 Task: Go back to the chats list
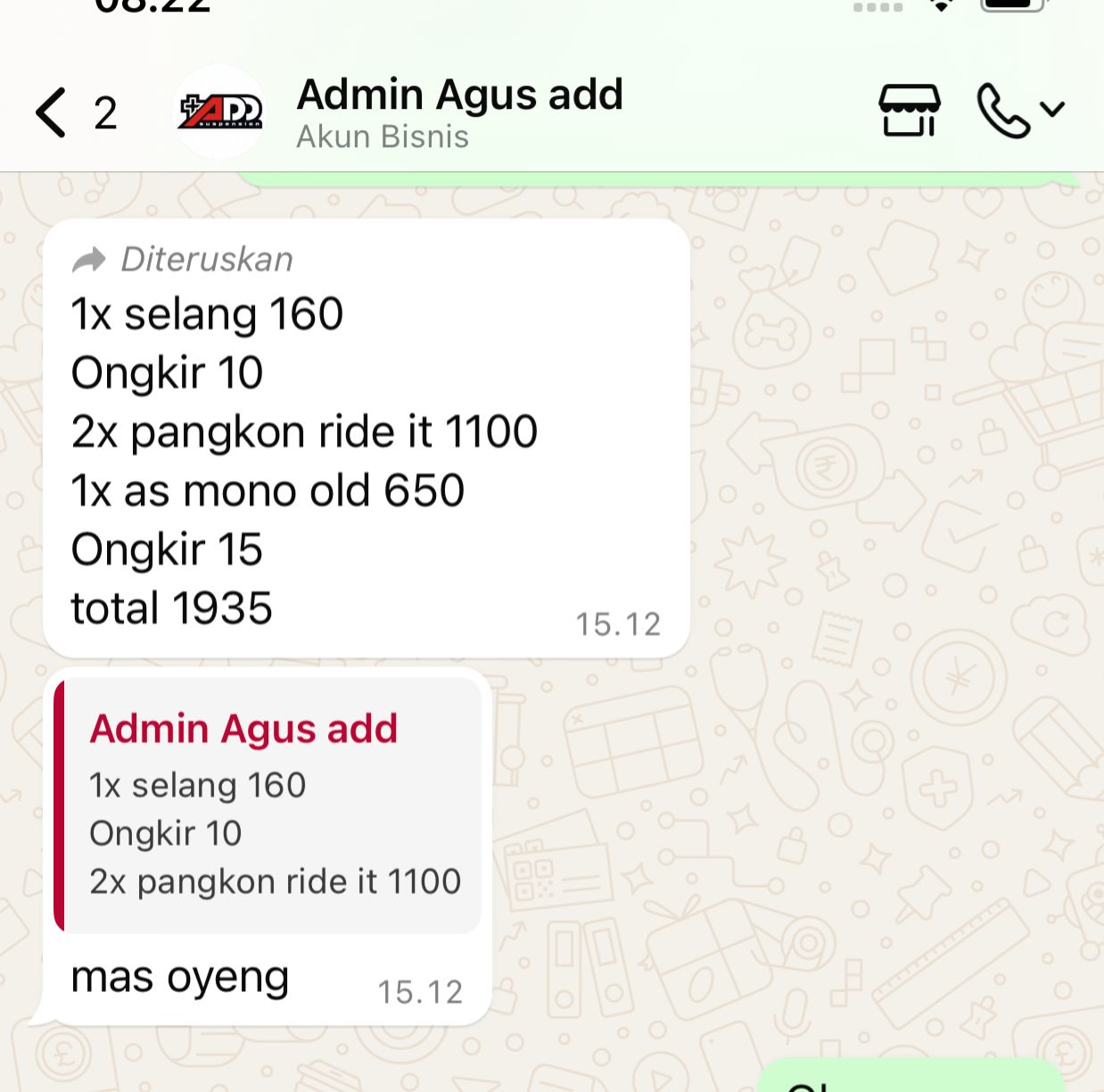pyautogui.click(x=52, y=112)
